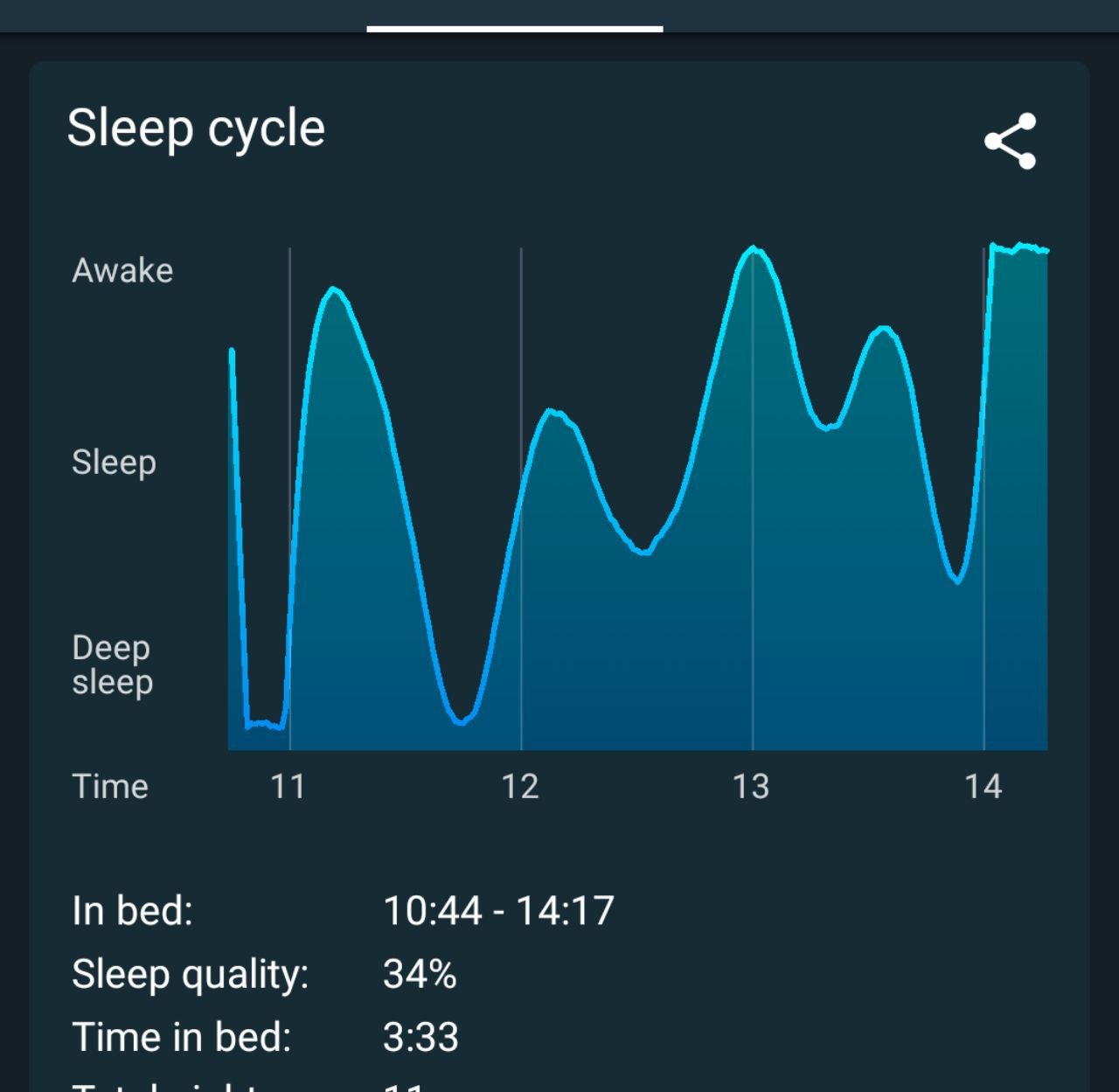The image size is (1119, 1092).
Task: Share the sleep cycle graph
Action: [1010, 141]
